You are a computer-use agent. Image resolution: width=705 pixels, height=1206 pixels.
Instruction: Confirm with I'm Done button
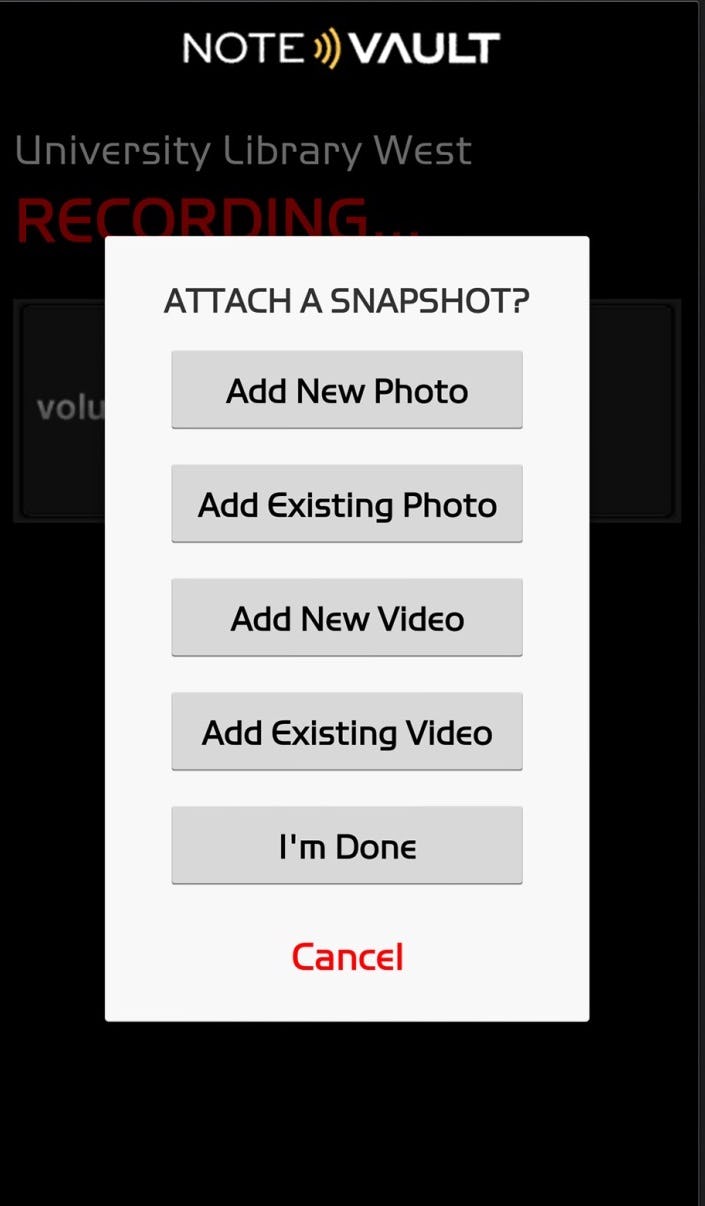347,846
